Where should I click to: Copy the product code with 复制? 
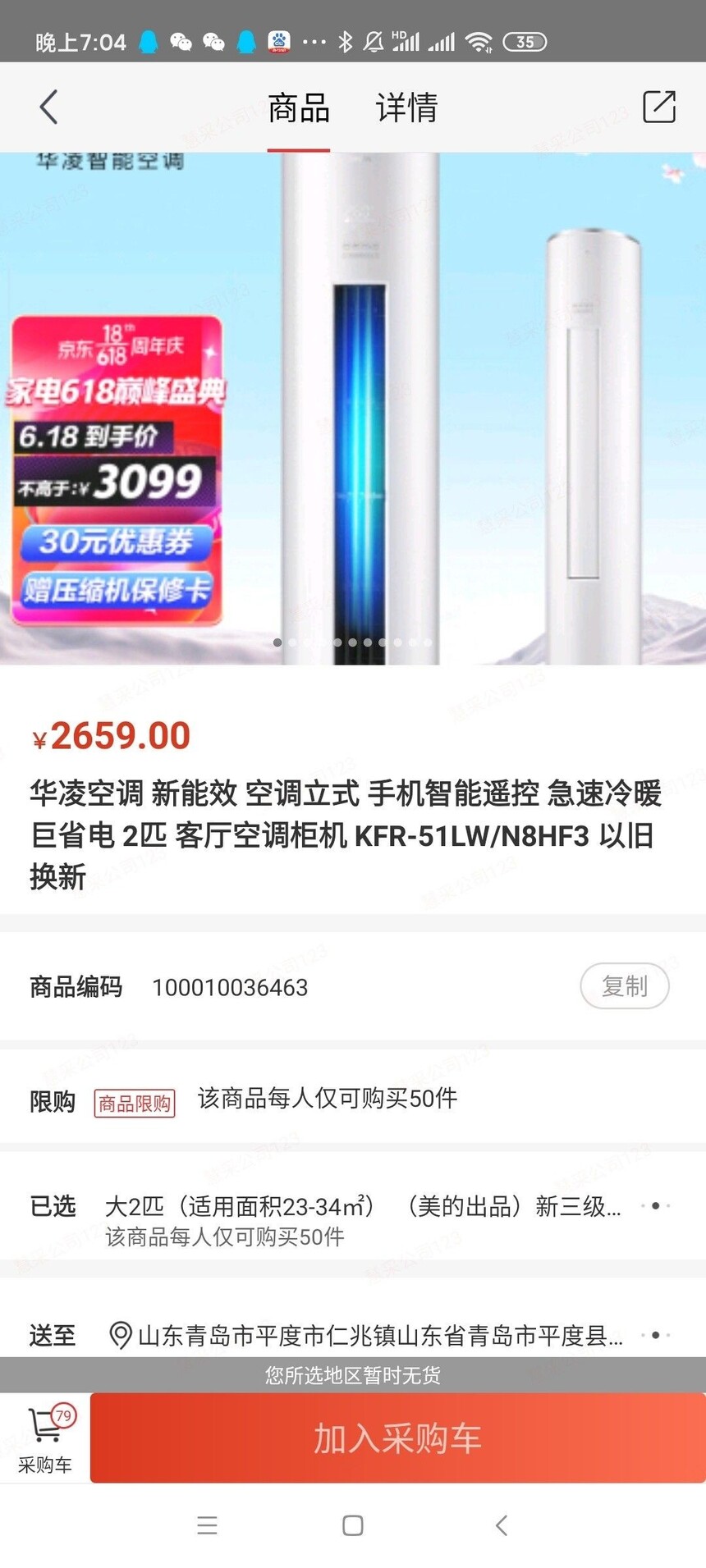[x=625, y=985]
